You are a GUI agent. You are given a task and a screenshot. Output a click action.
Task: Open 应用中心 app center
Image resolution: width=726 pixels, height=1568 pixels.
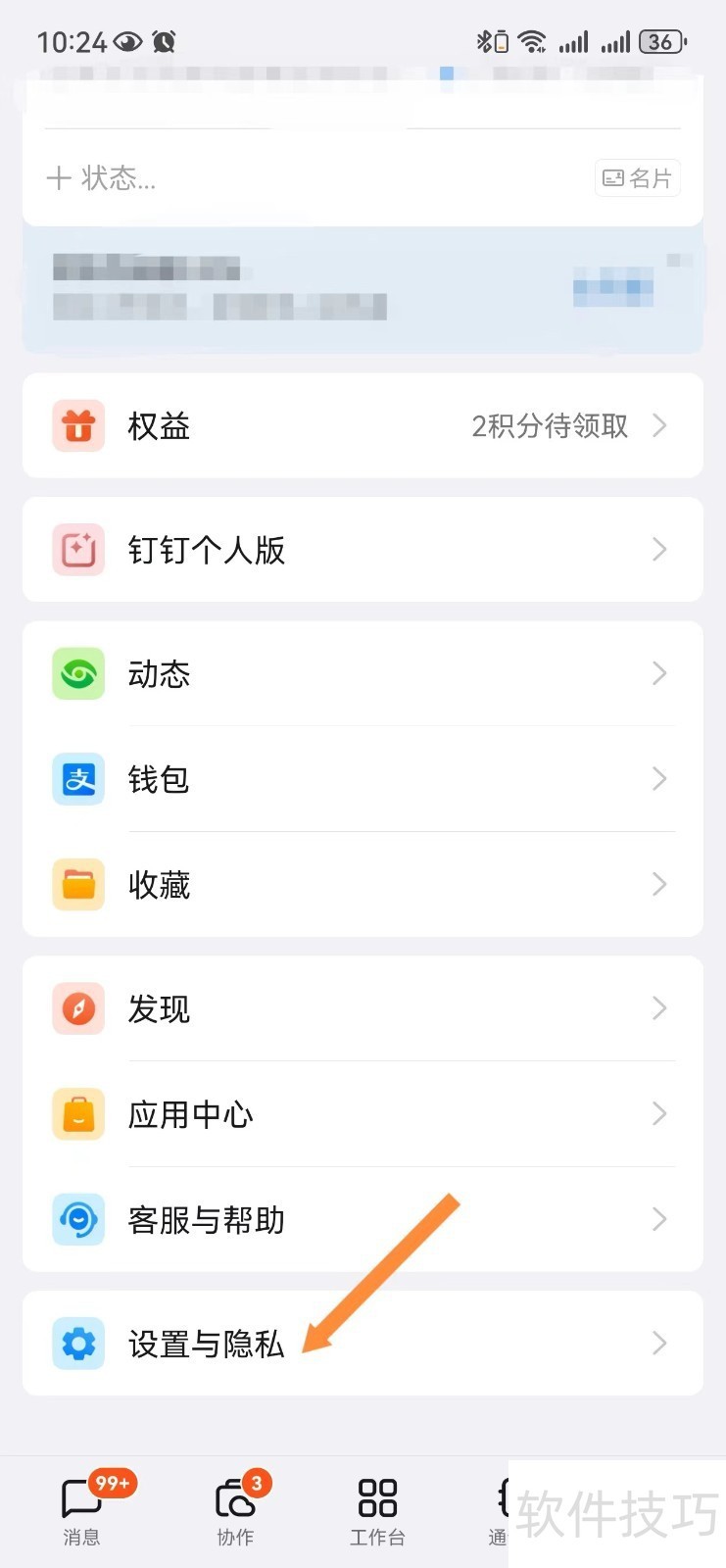point(363,1114)
